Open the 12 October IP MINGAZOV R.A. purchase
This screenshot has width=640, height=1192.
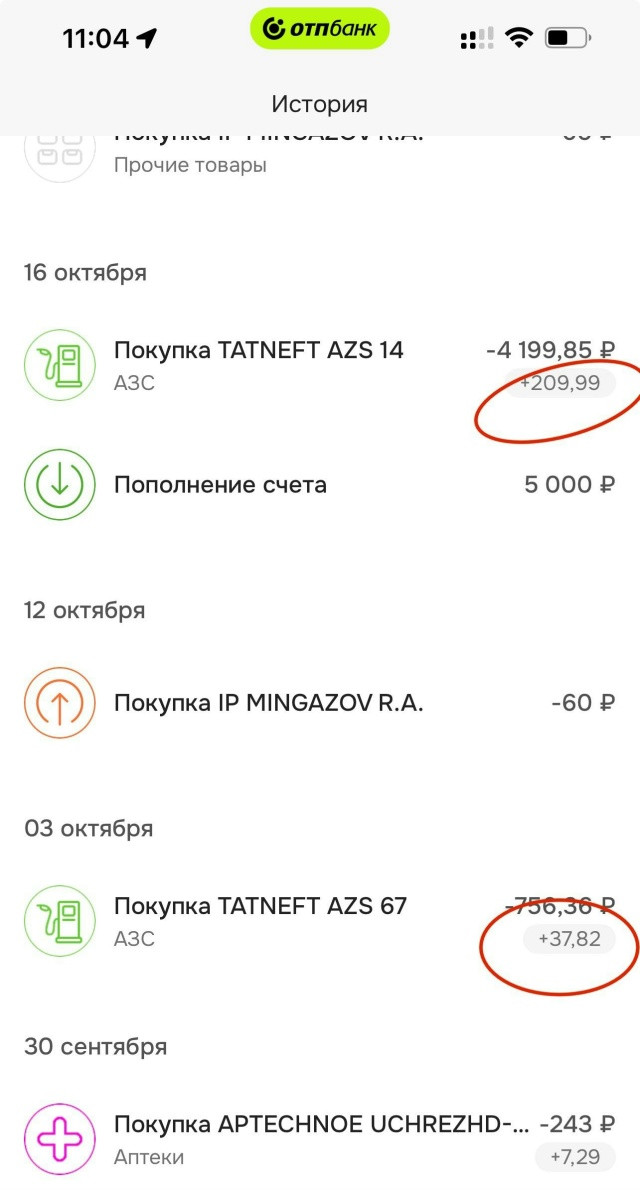pos(268,704)
